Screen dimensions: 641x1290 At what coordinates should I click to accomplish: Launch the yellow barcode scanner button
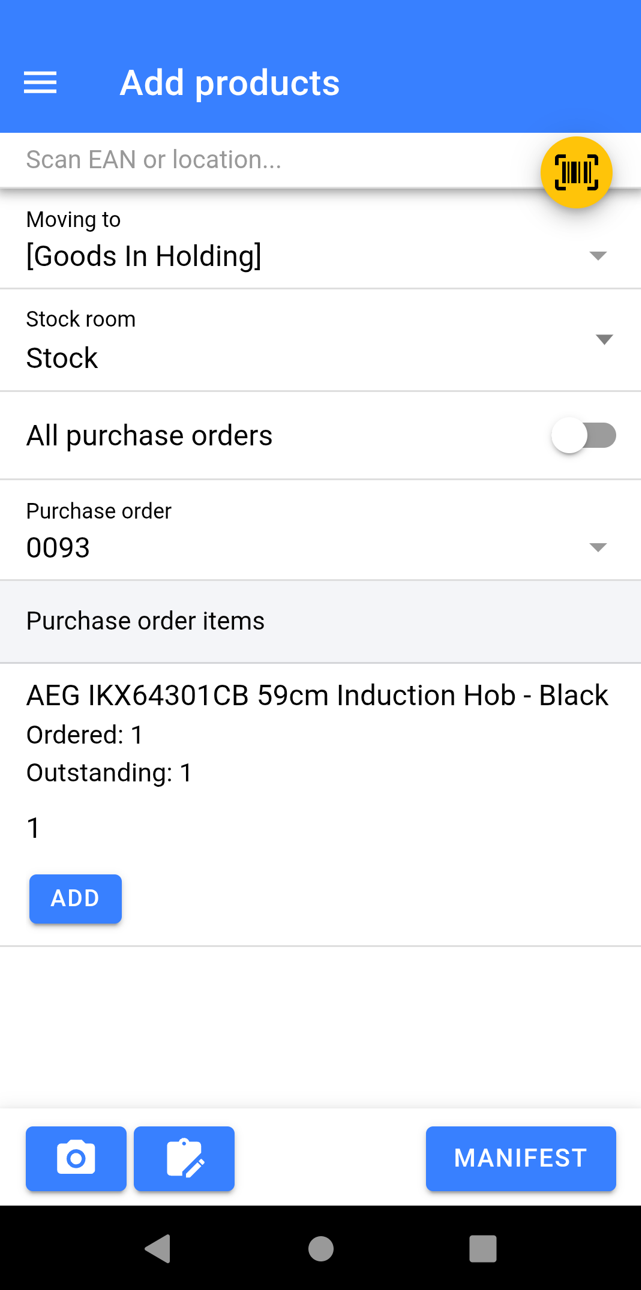(x=576, y=172)
